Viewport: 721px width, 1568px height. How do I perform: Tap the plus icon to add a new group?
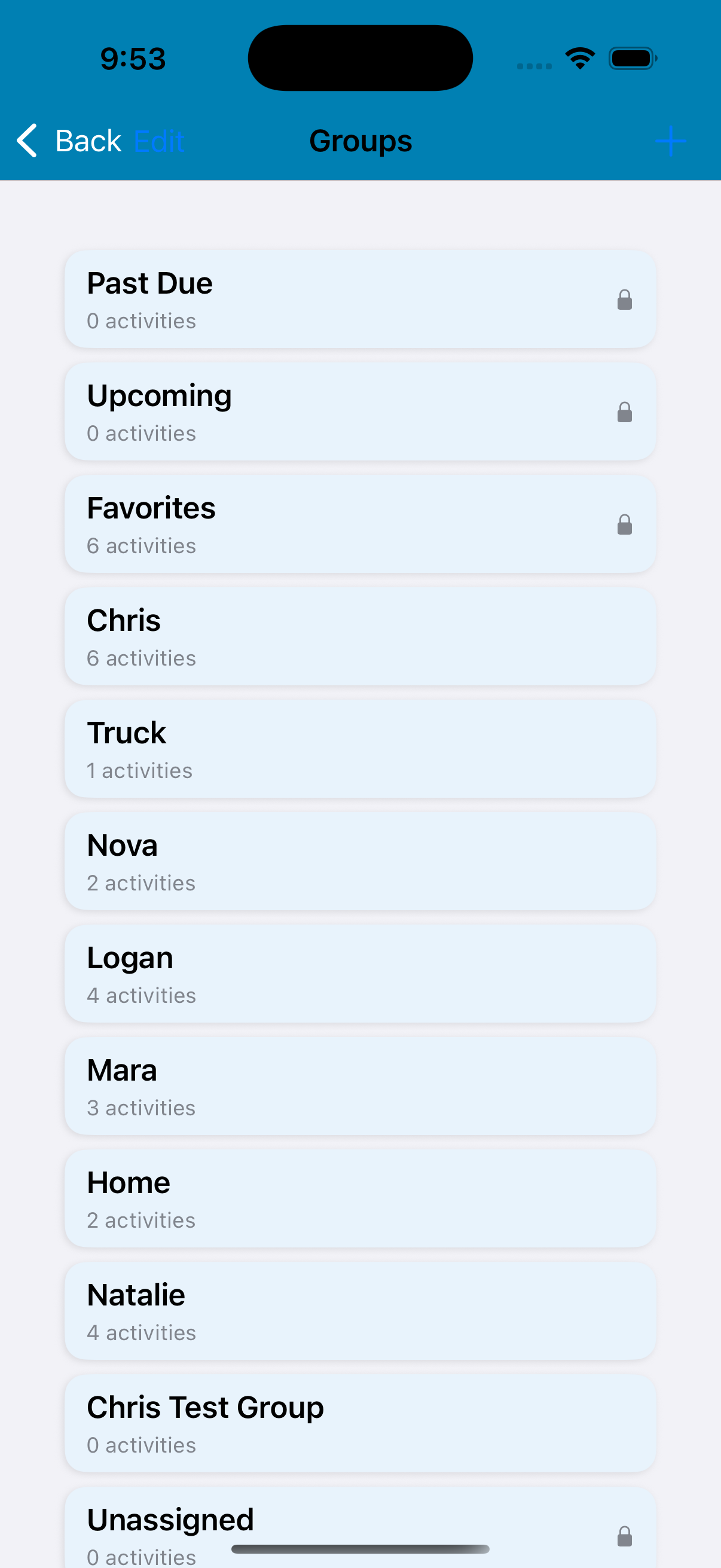coord(671,141)
